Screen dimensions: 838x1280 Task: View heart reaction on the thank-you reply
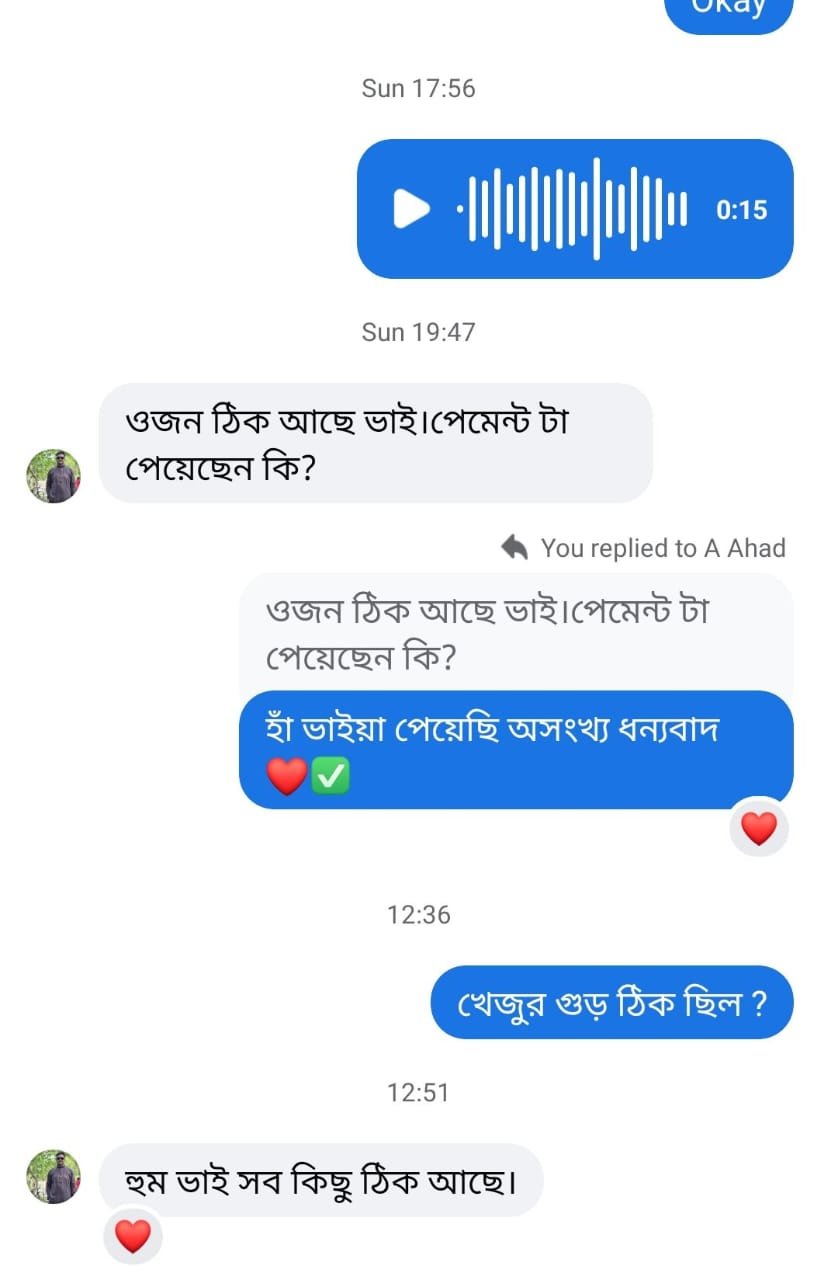point(759,828)
